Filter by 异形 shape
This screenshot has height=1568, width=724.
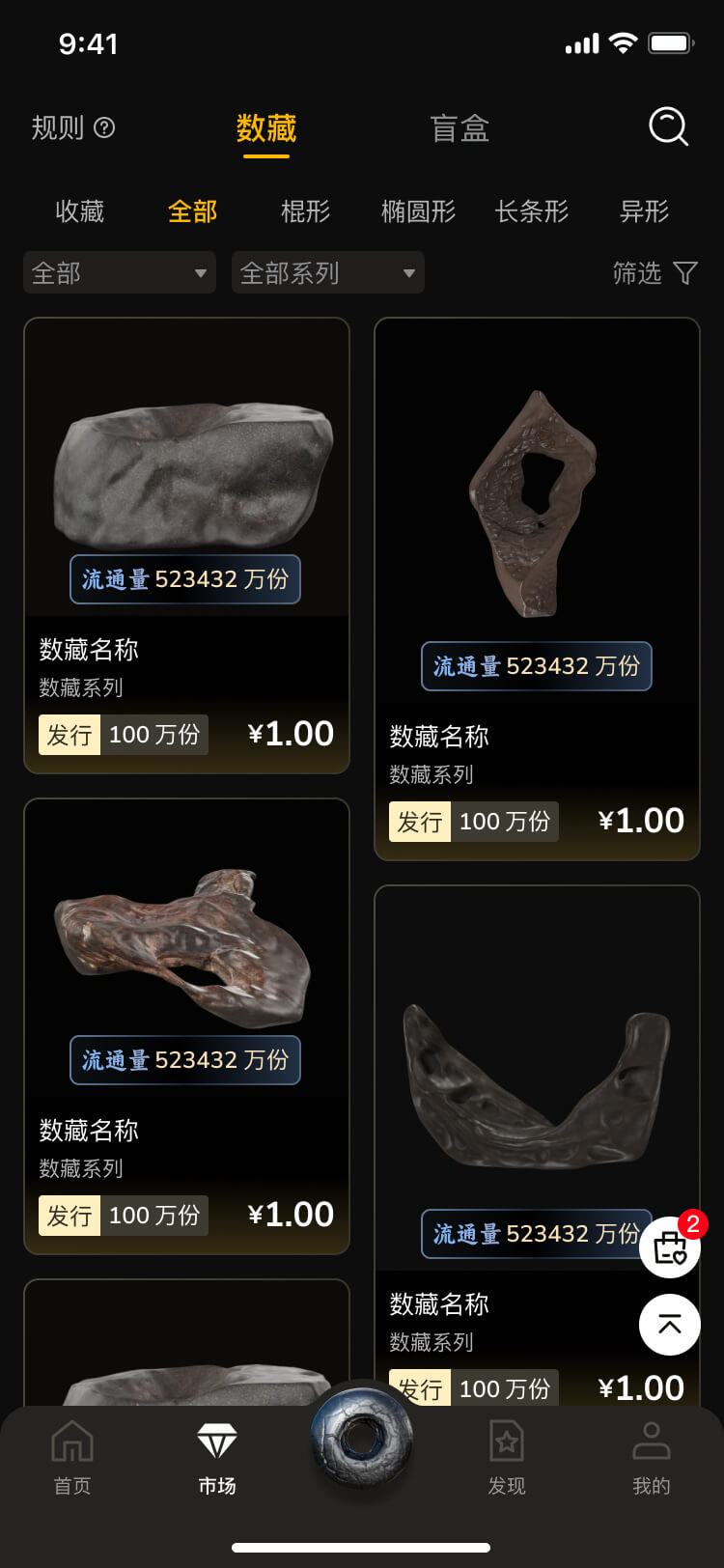point(644,211)
